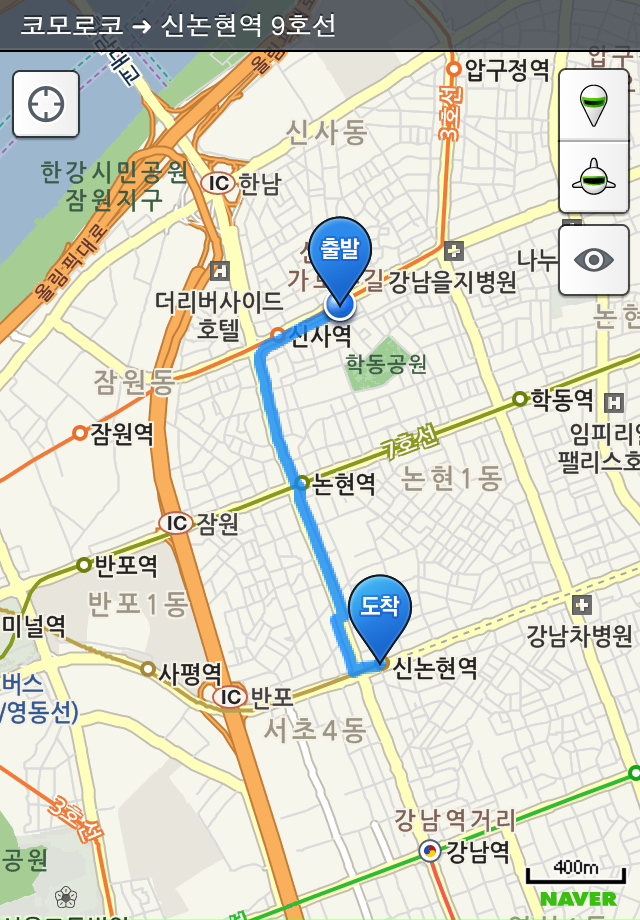Select the 출발 start marker
640x920 pixels.
(x=340, y=250)
